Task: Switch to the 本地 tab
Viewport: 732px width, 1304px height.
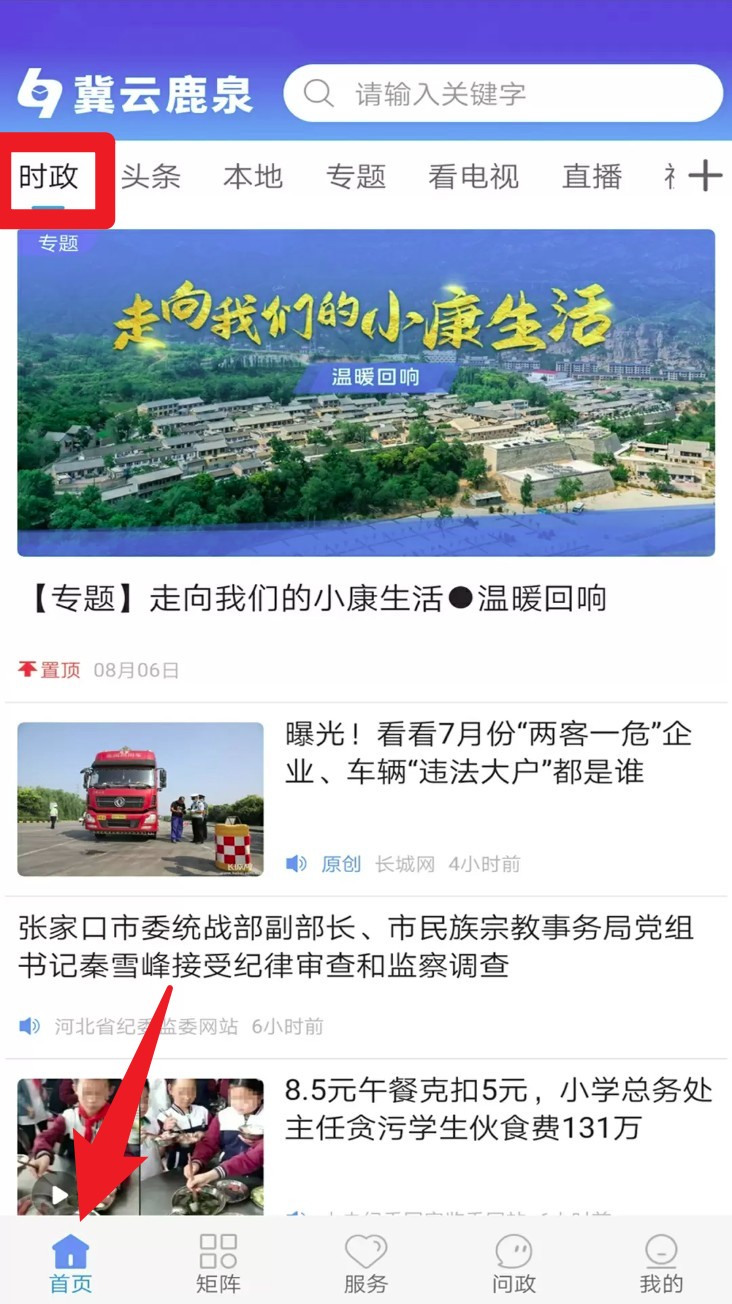Action: pyautogui.click(x=253, y=177)
